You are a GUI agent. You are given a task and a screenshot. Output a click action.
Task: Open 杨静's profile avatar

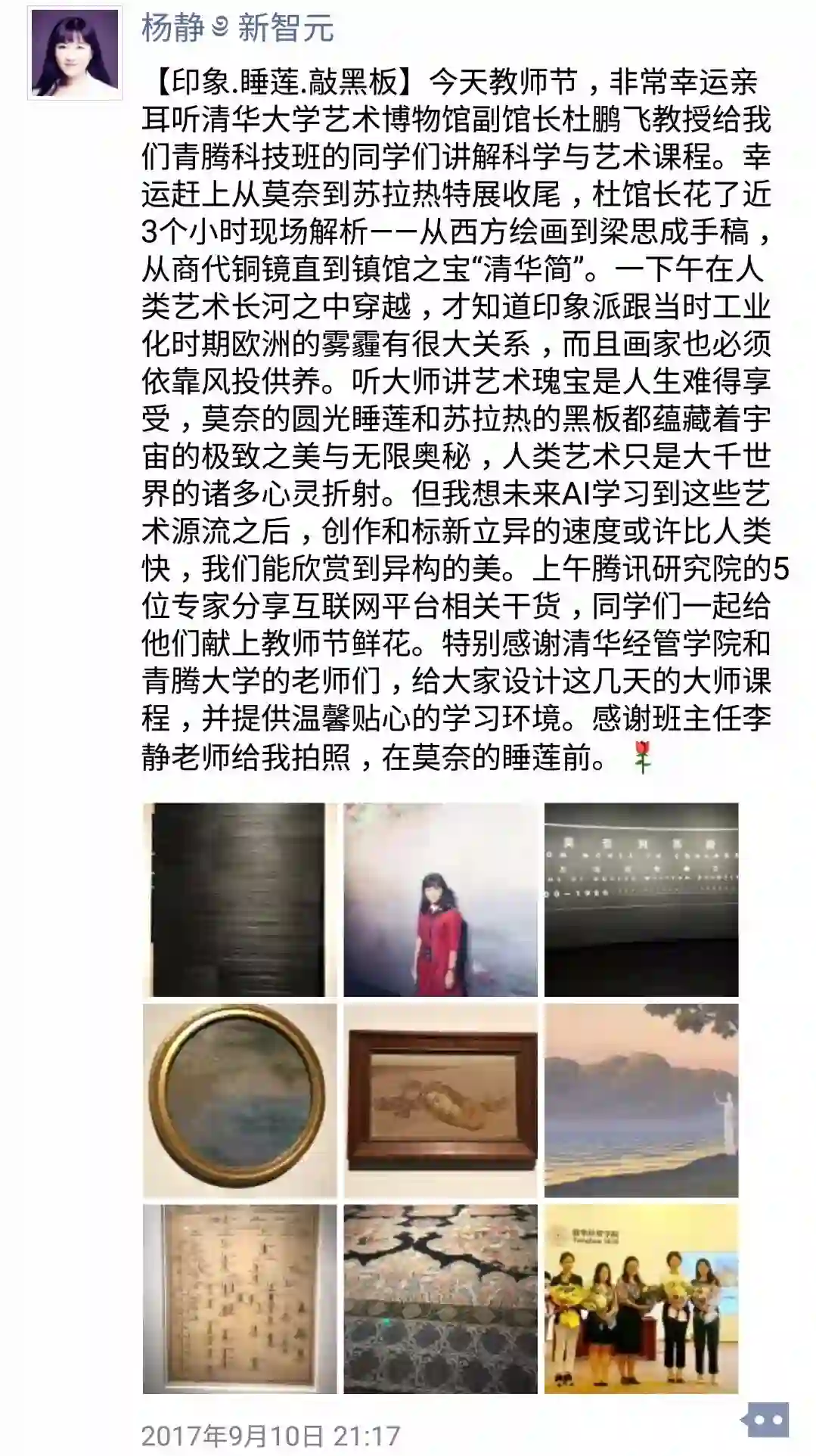point(75,53)
